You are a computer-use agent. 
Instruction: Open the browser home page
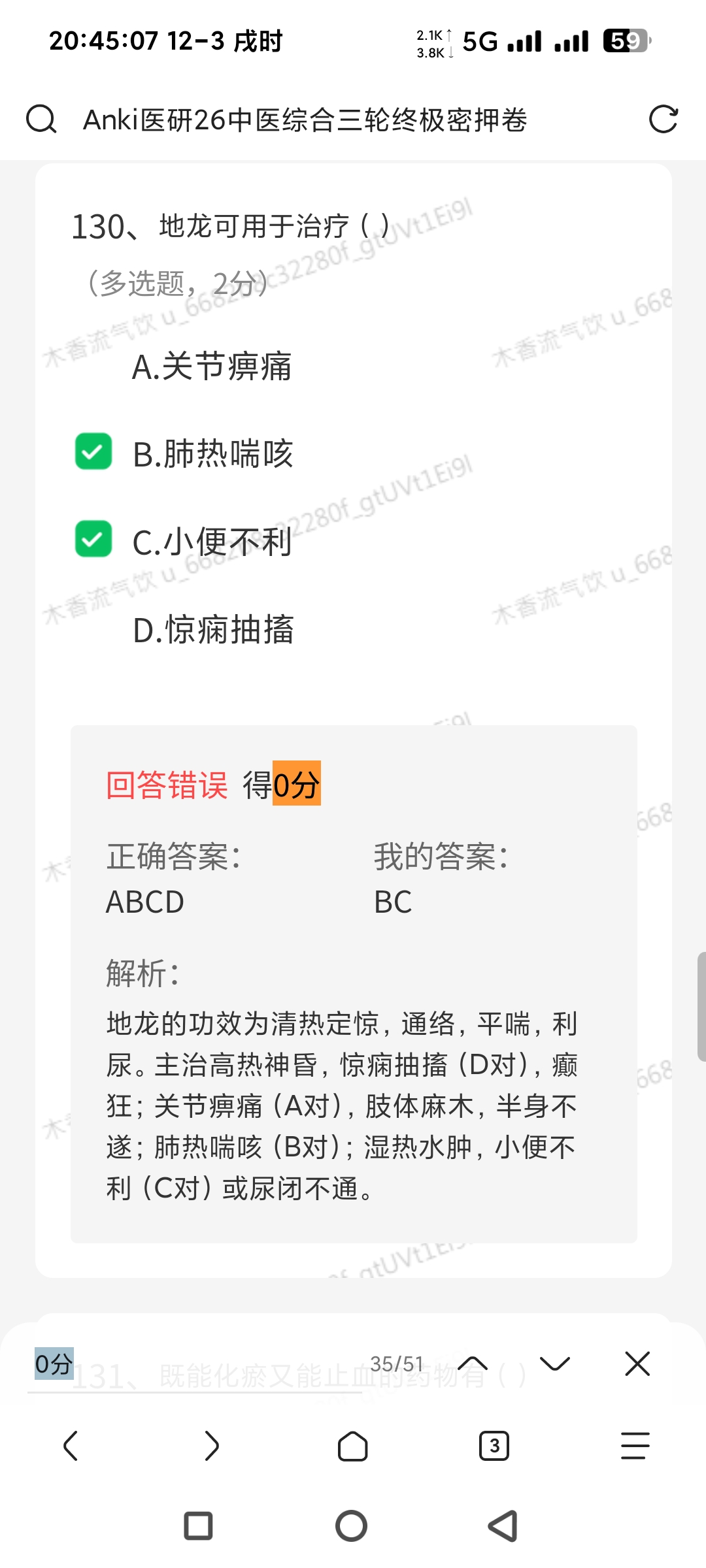coord(352,1446)
